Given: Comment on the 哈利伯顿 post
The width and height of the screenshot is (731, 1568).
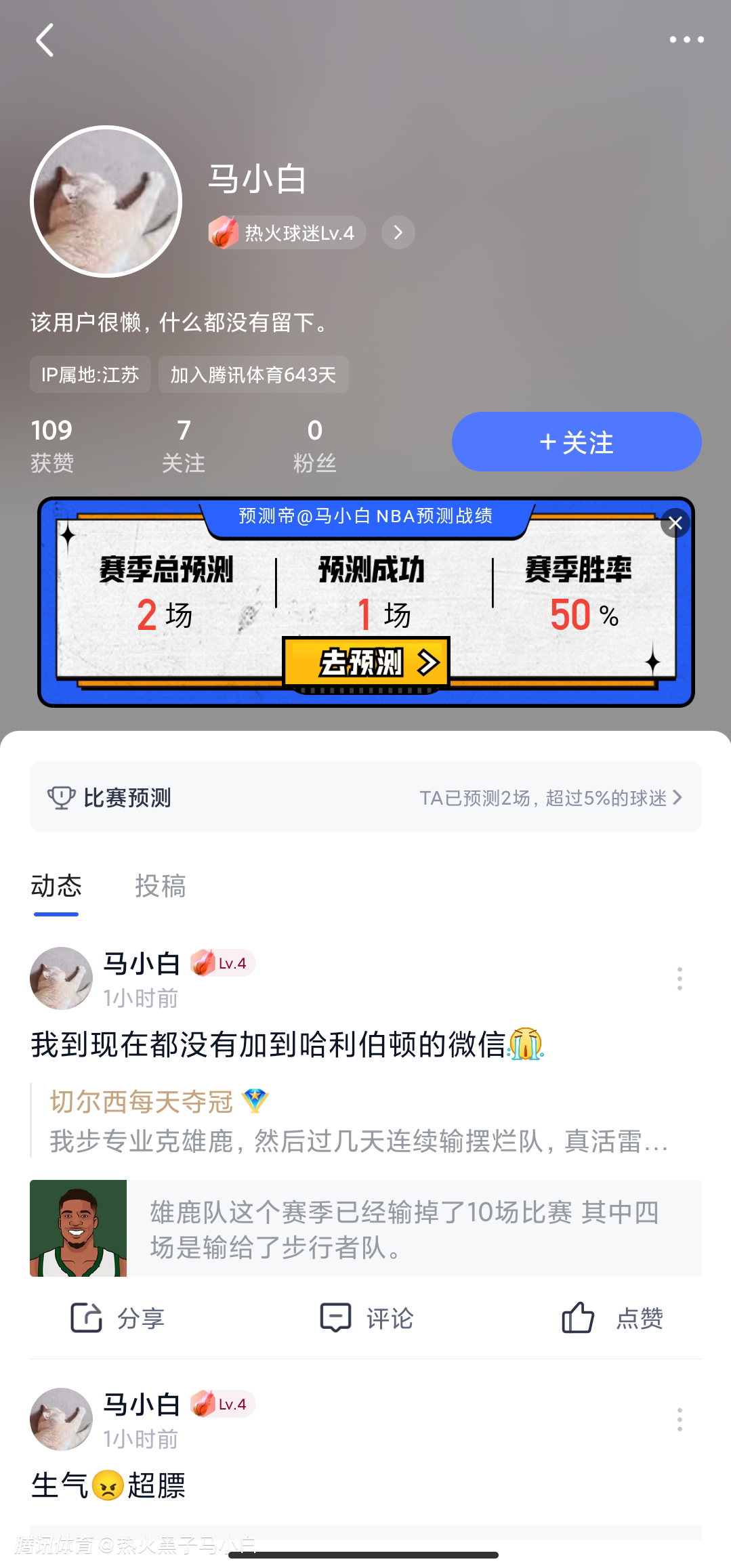Looking at the screenshot, I should pos(366,1318).
